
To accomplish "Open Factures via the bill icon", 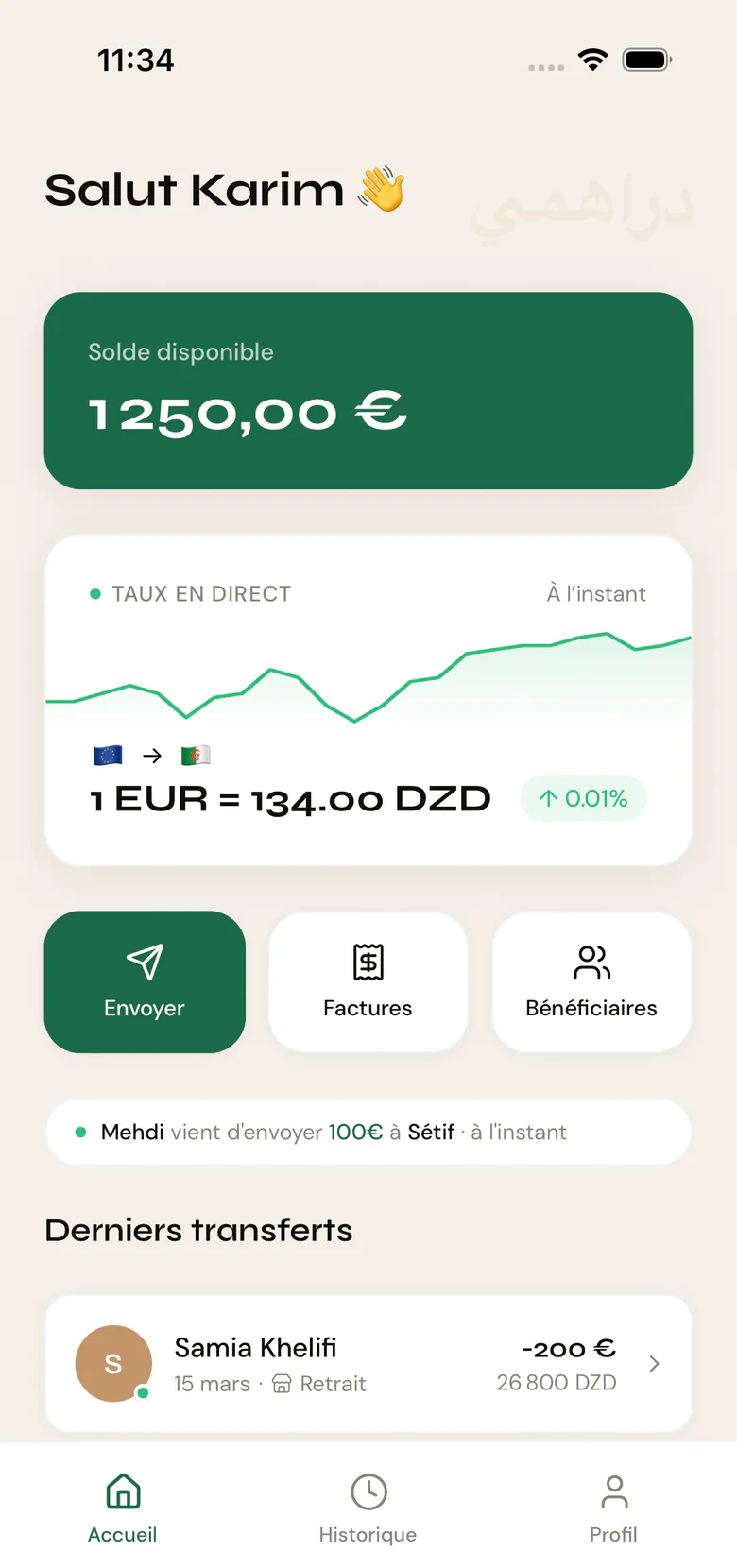I will coord(368,962).
